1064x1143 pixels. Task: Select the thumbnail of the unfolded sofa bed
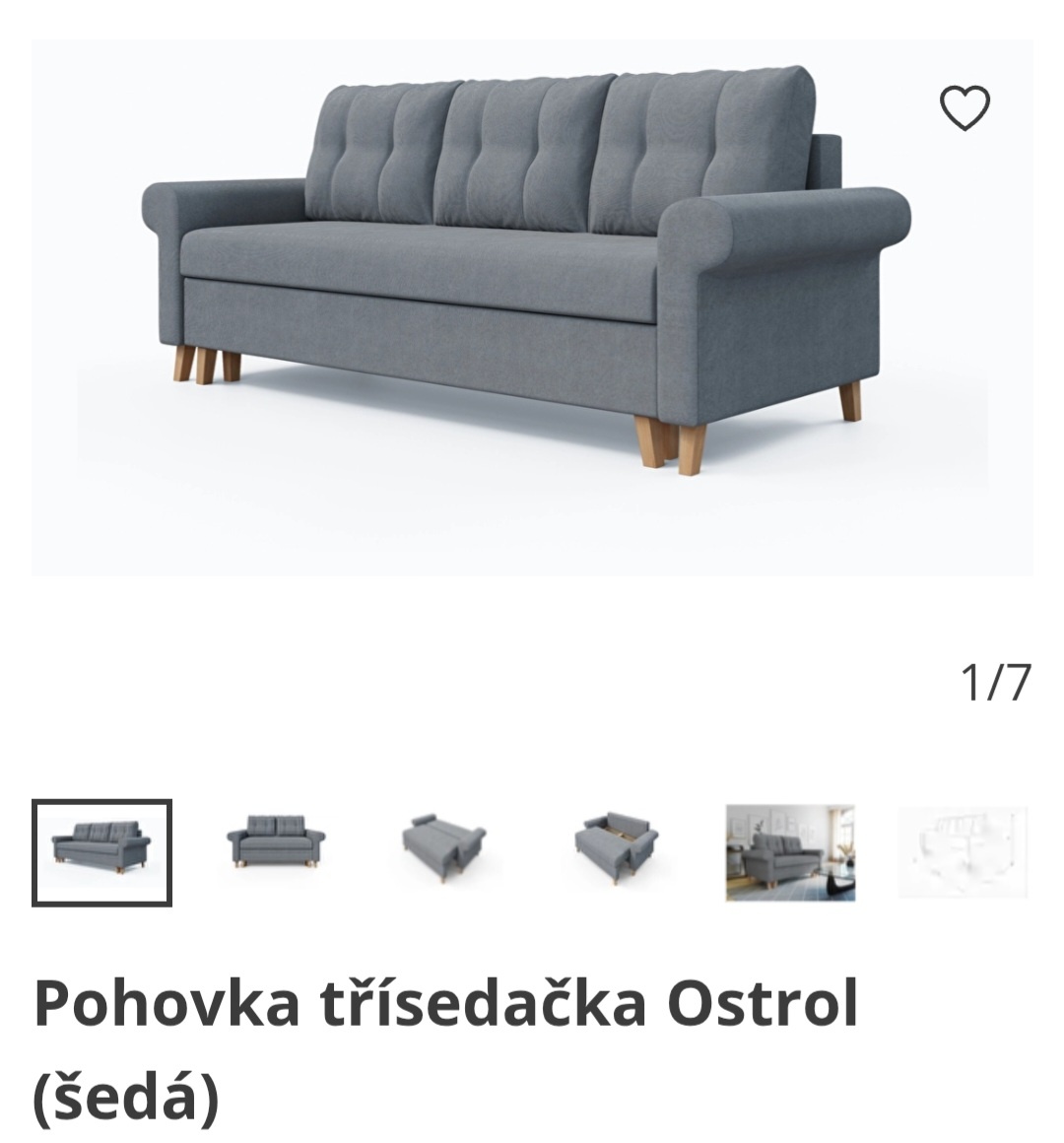[x=443, y=850]
